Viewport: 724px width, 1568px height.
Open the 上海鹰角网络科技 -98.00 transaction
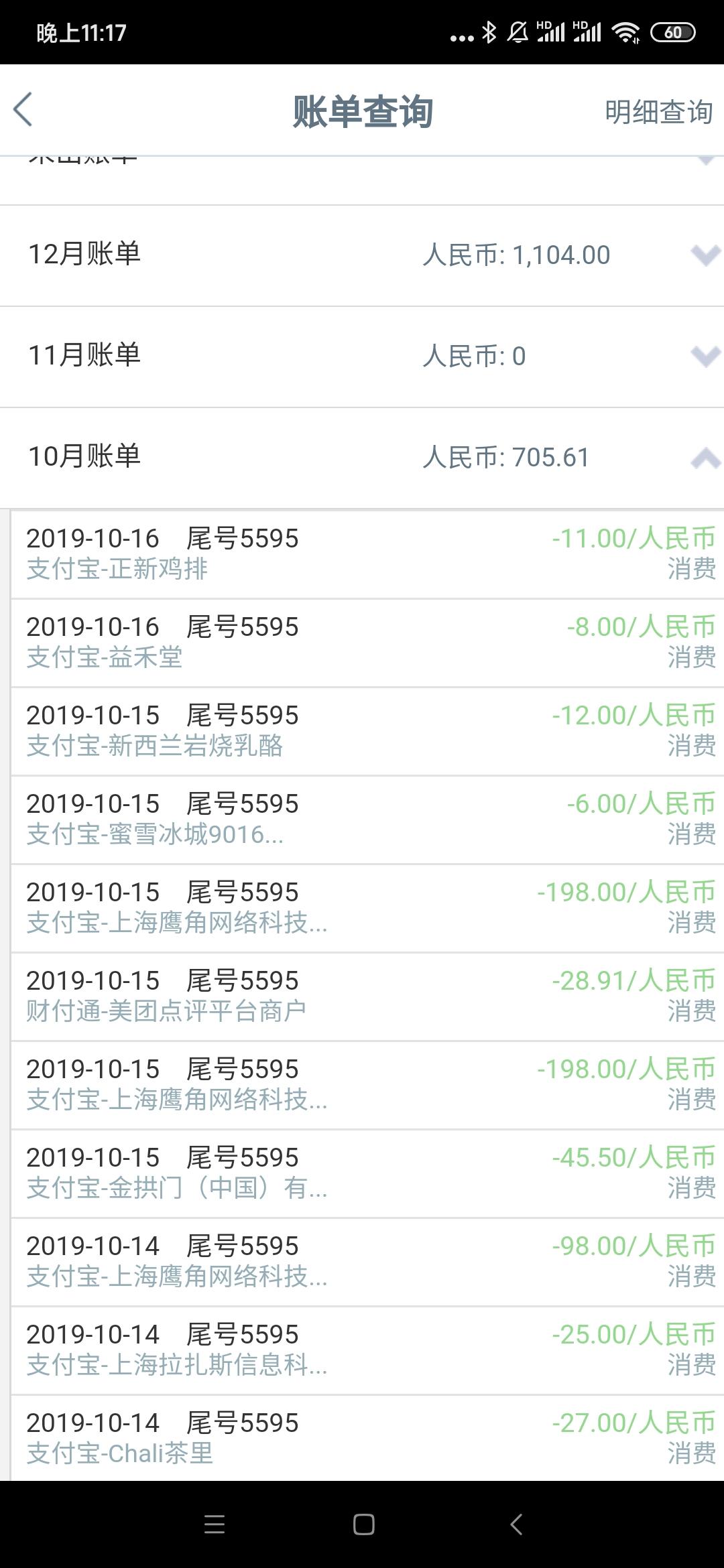pyautogui.click(x=367, y=1262)
